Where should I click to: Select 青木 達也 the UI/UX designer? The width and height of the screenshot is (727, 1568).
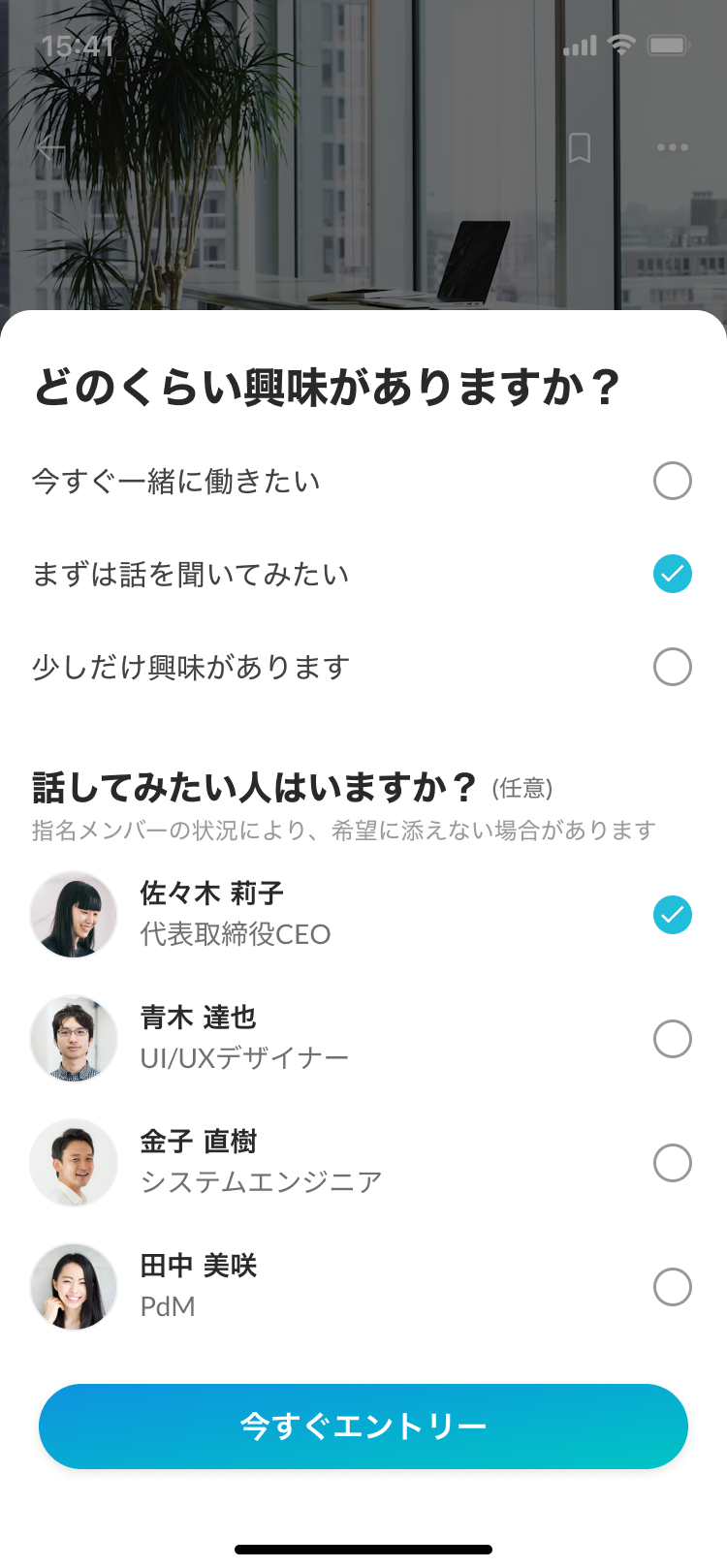pyautogui.click(x=672, y=1039)
